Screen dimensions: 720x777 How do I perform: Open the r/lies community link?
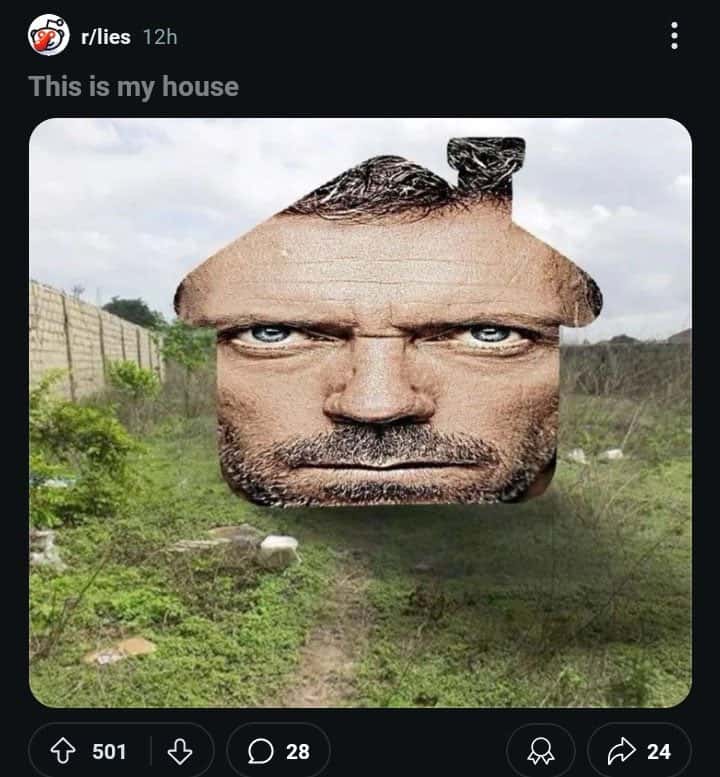pyautogui.click(x=106, y=37)
